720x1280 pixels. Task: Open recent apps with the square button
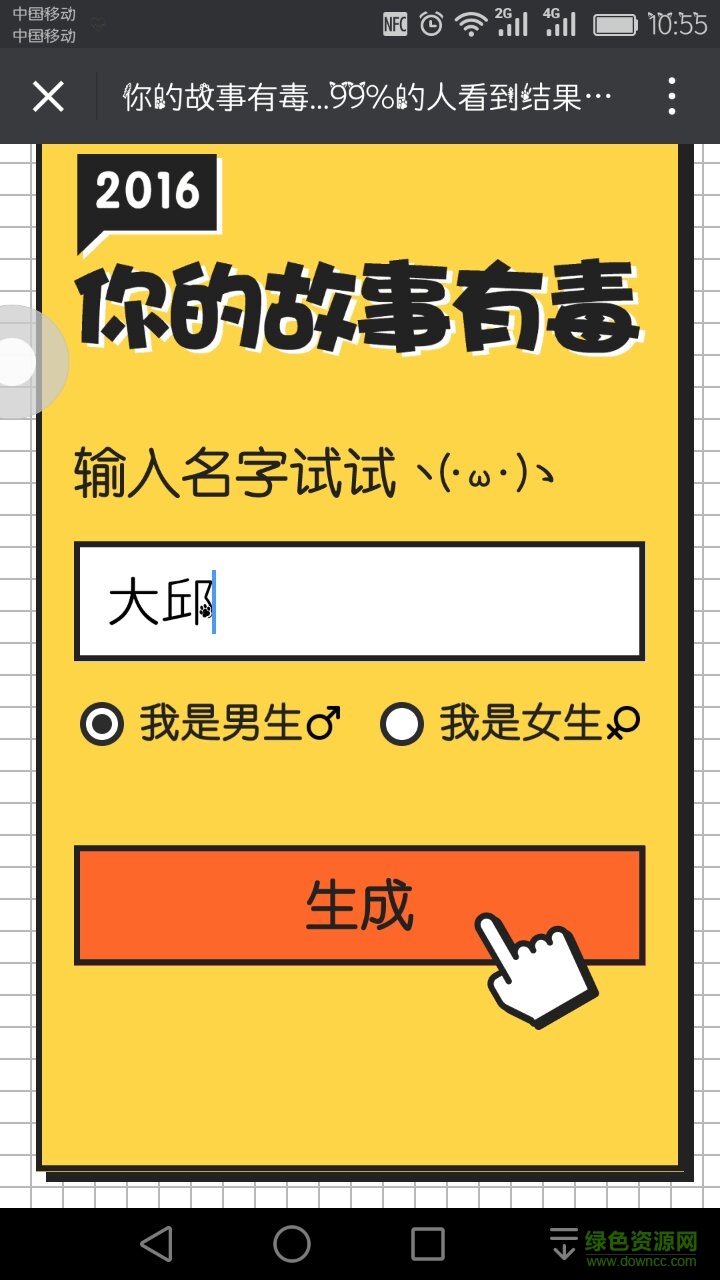coord(428,1244)
